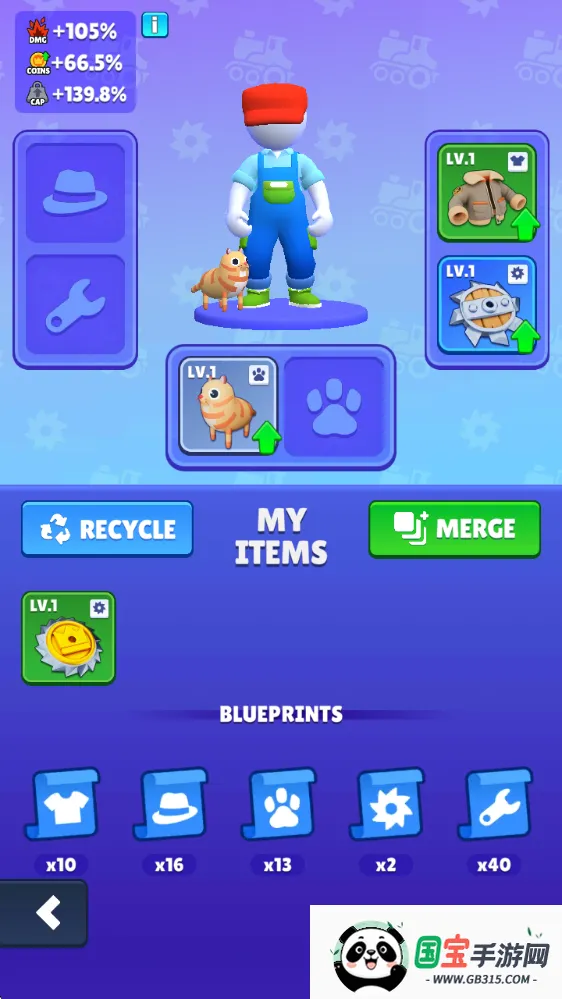Tap the Merge button
The height and width of the screenshot is (999, 562).
(x=454, y=529)
